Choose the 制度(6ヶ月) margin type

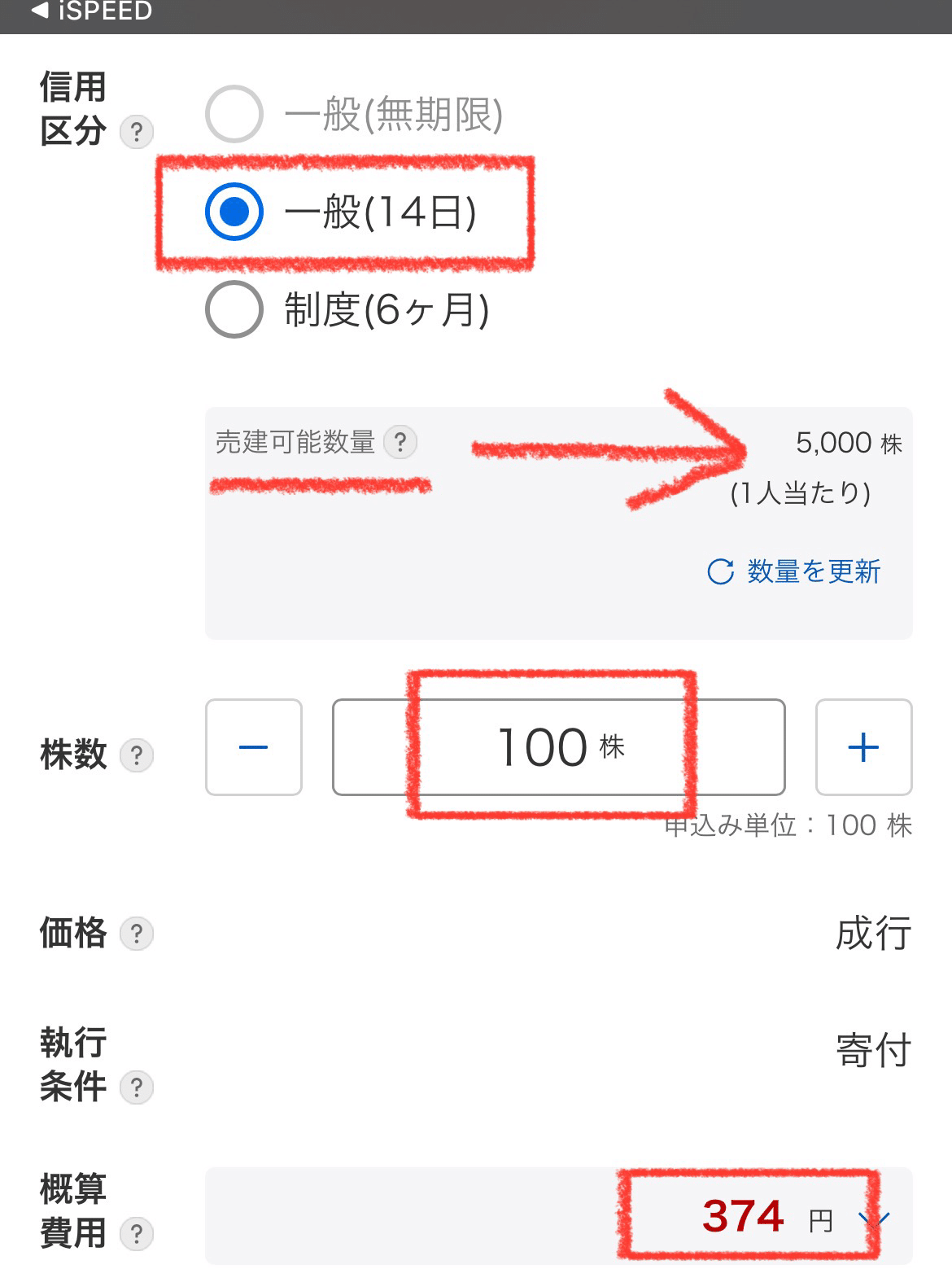[234, 310]
